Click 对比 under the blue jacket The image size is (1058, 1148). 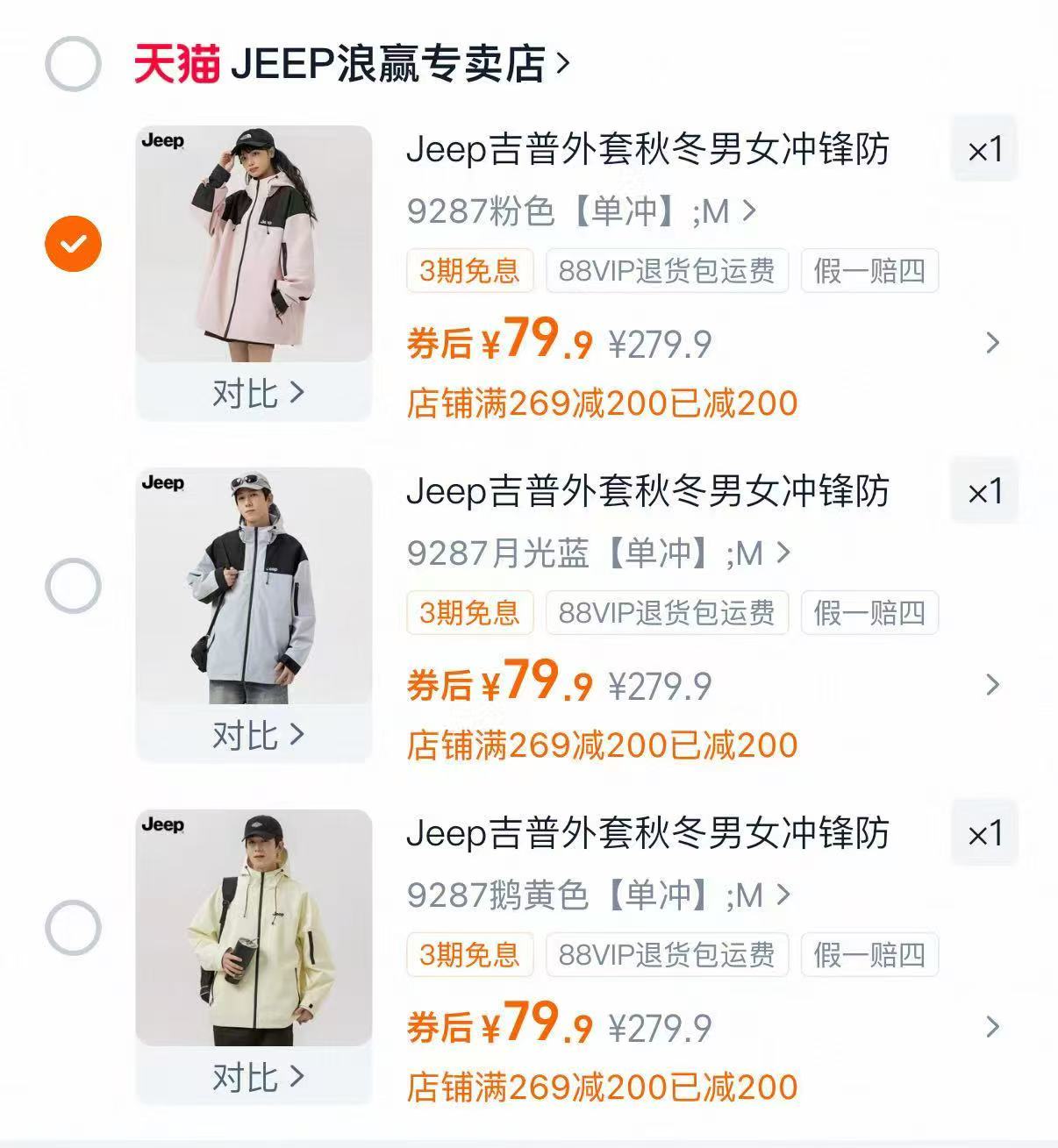pos(256,737)
